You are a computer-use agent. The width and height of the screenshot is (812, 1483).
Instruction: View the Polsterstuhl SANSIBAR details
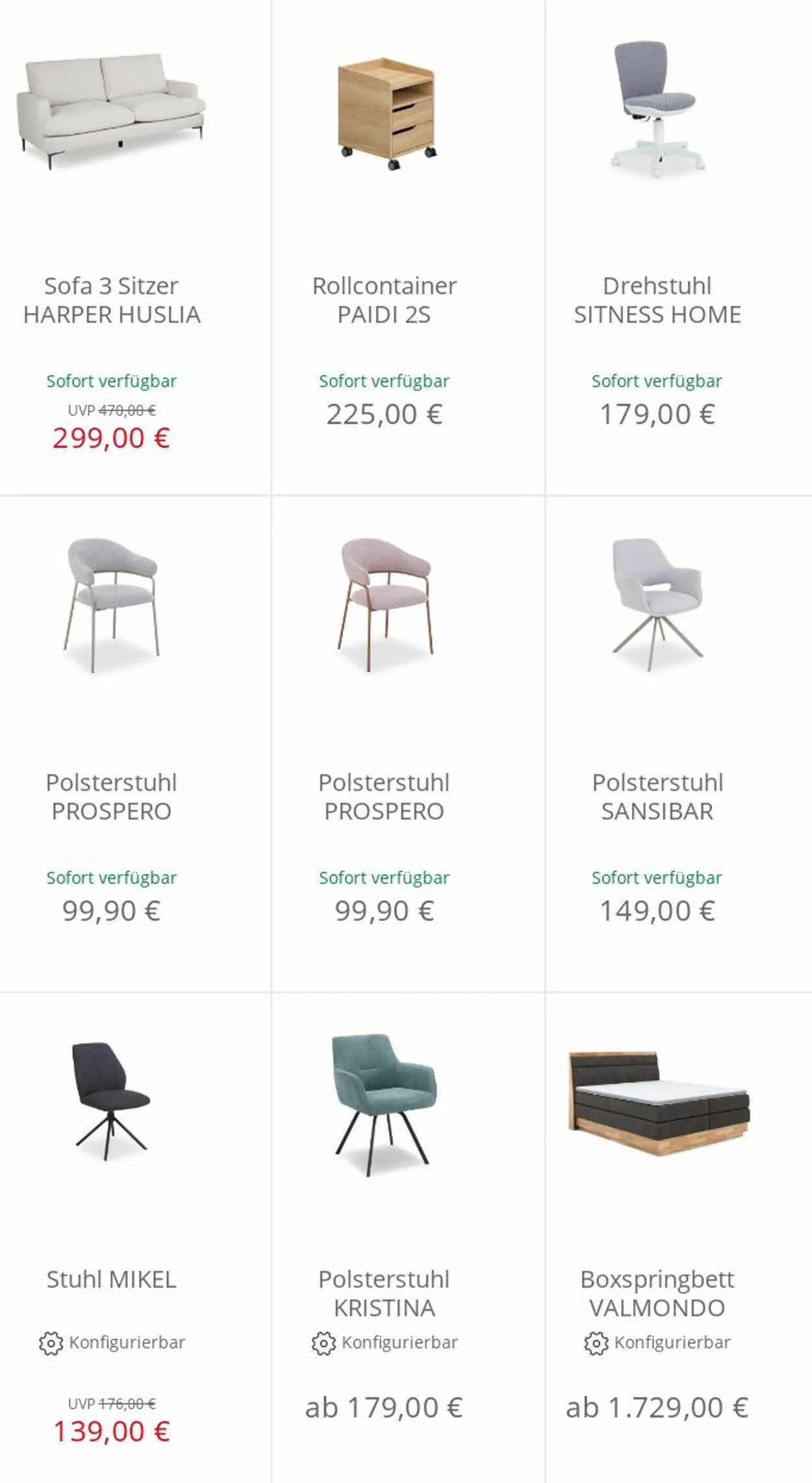click(657, 796)
